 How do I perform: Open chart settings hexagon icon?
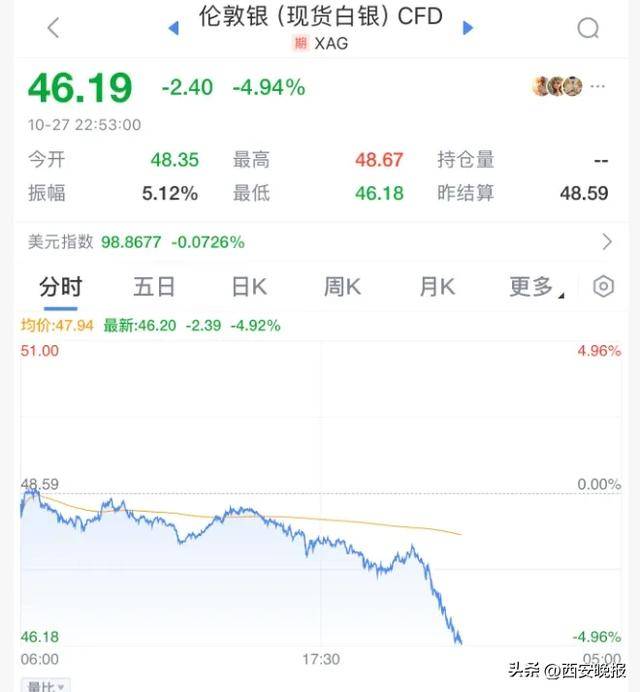[603, 287]
